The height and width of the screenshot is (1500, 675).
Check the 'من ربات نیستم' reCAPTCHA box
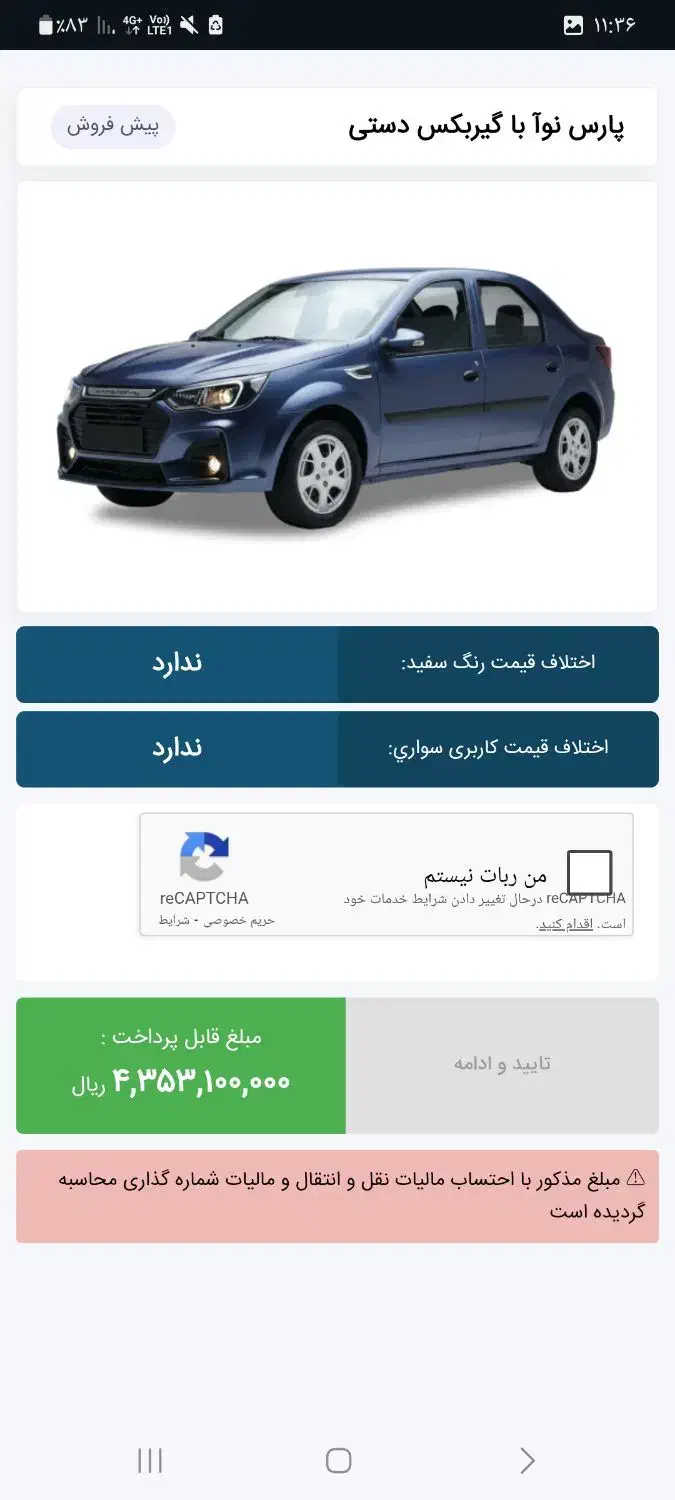coord(589,873)
